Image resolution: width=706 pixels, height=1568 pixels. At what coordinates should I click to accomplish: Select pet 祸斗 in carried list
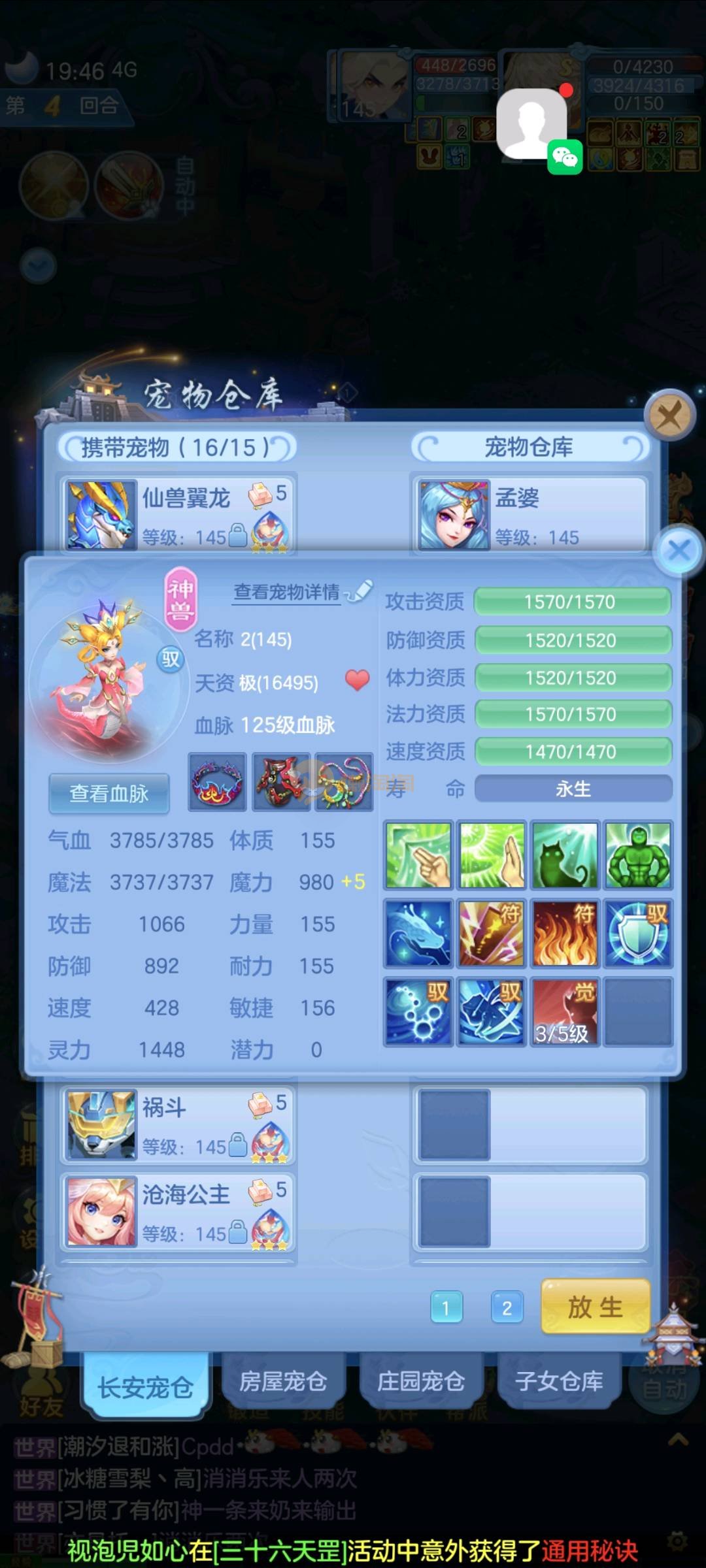point(178,1124)
